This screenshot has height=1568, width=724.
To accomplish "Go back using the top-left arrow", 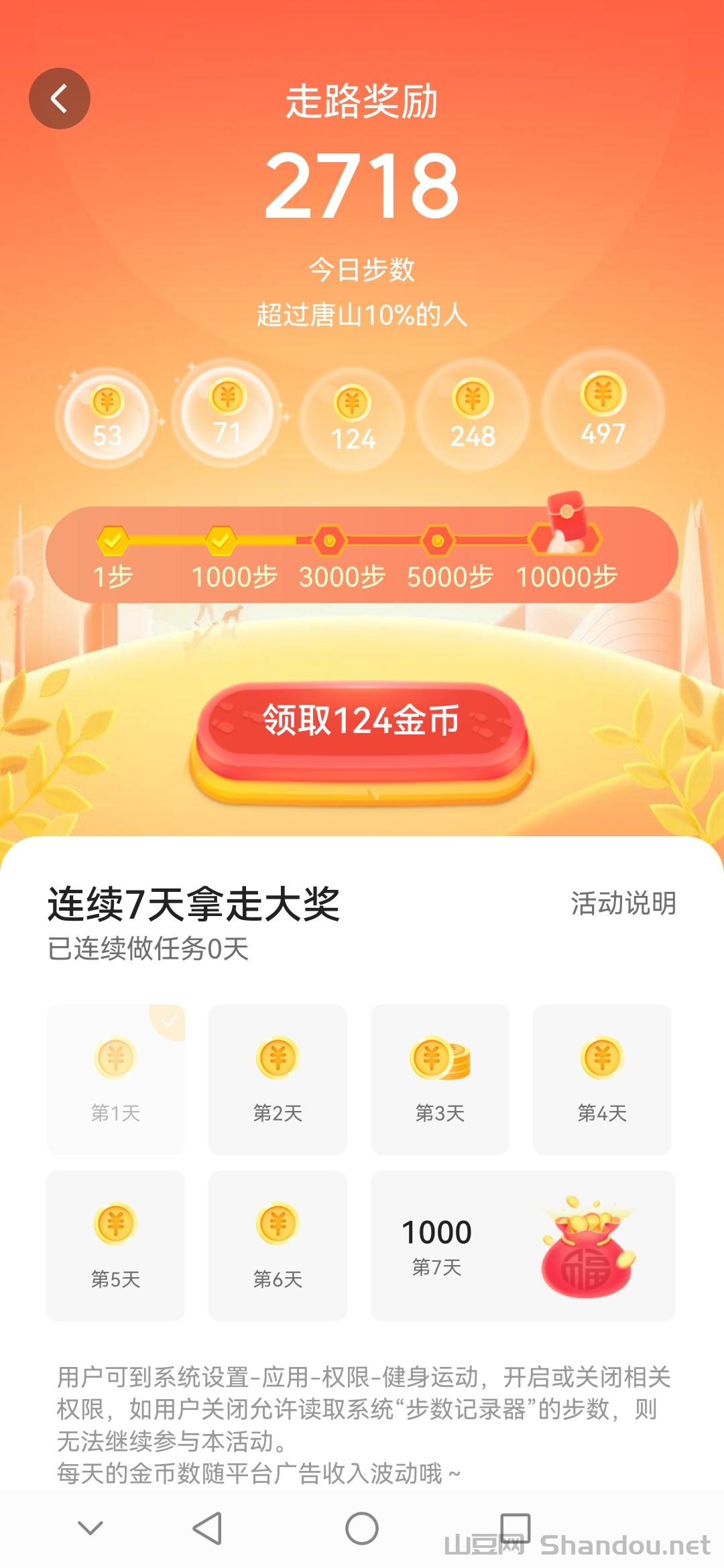I will [x=60, y=99].
